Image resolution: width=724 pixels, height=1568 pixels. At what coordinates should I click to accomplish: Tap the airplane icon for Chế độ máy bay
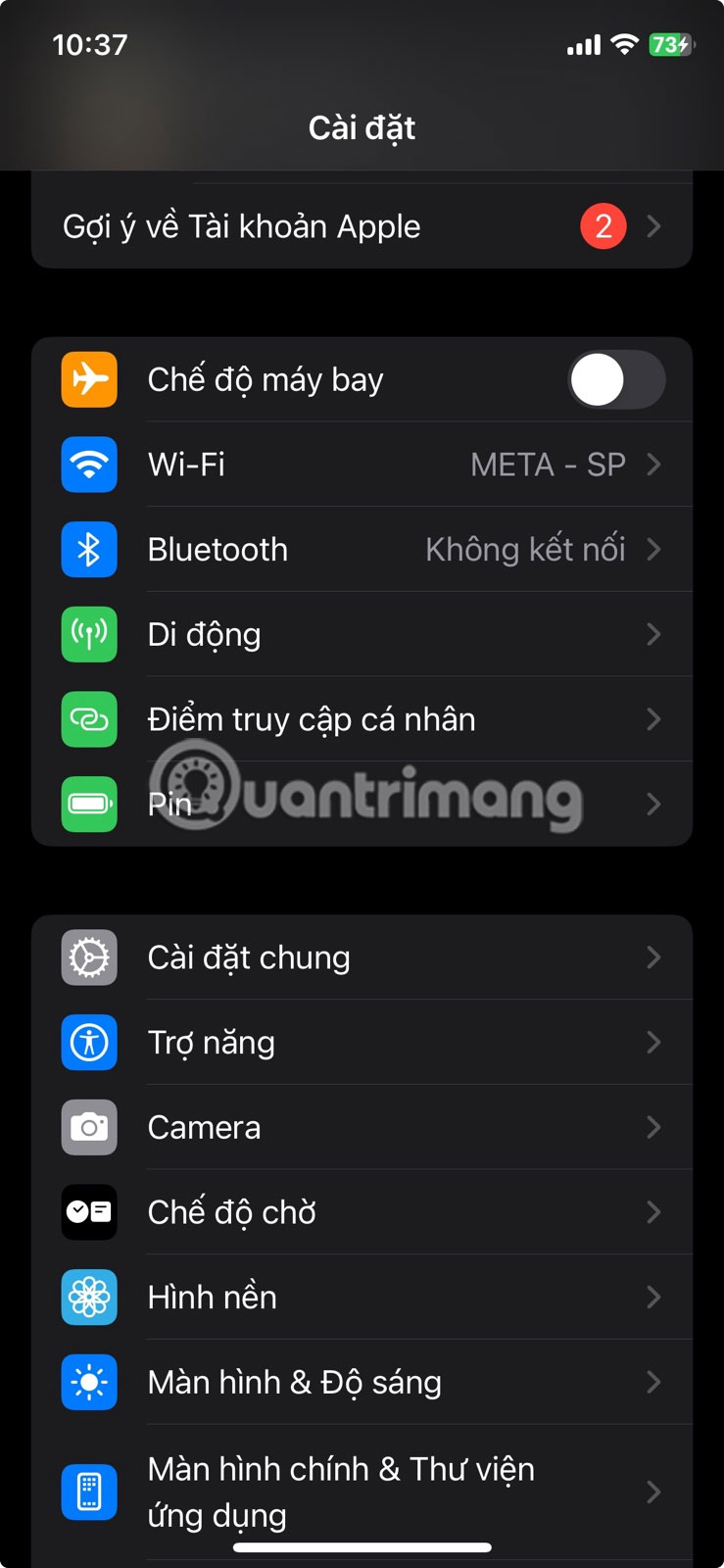[88, 380]
